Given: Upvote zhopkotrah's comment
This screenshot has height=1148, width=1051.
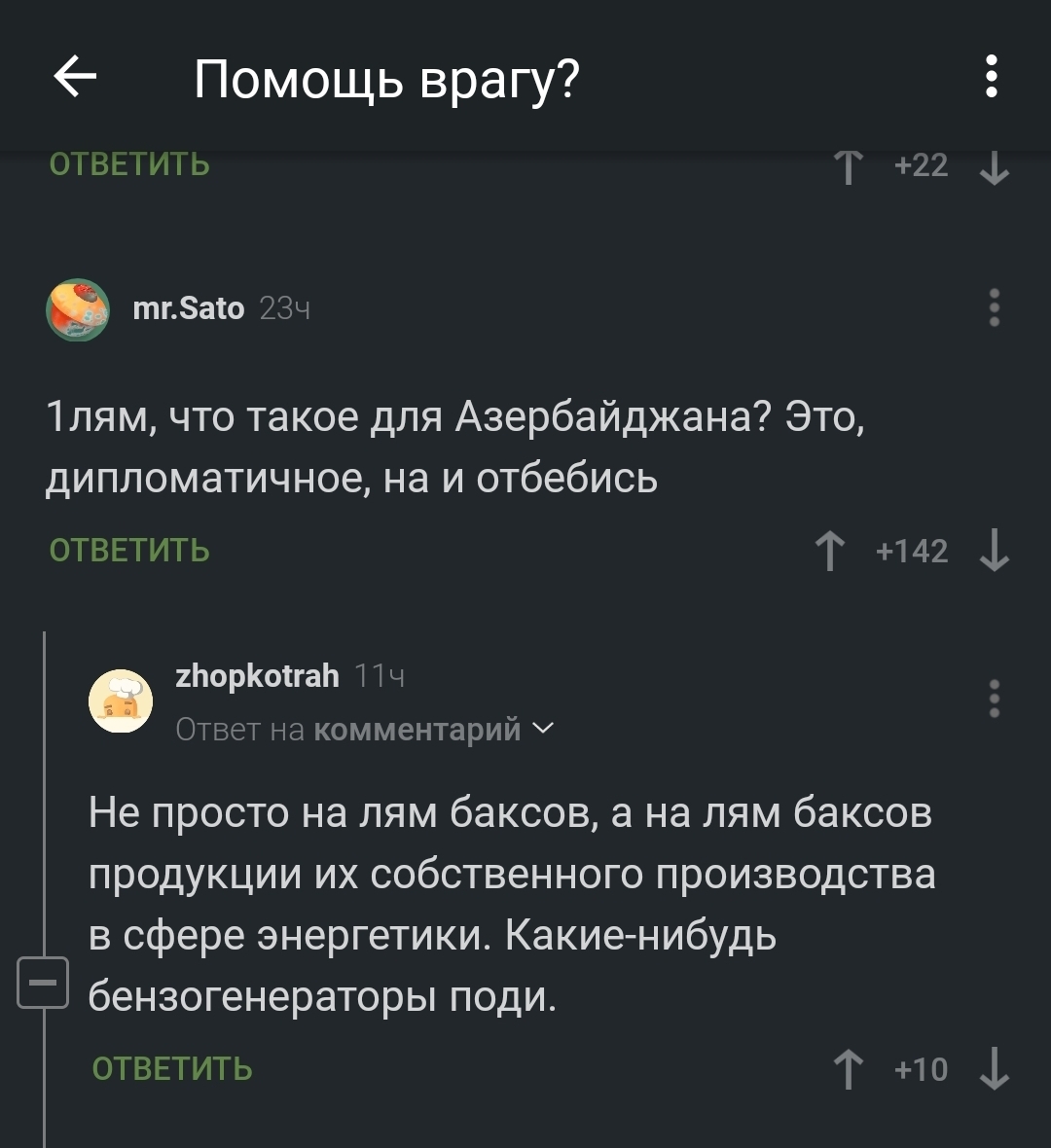Looking at the screenshot, I should (849, 1069).
